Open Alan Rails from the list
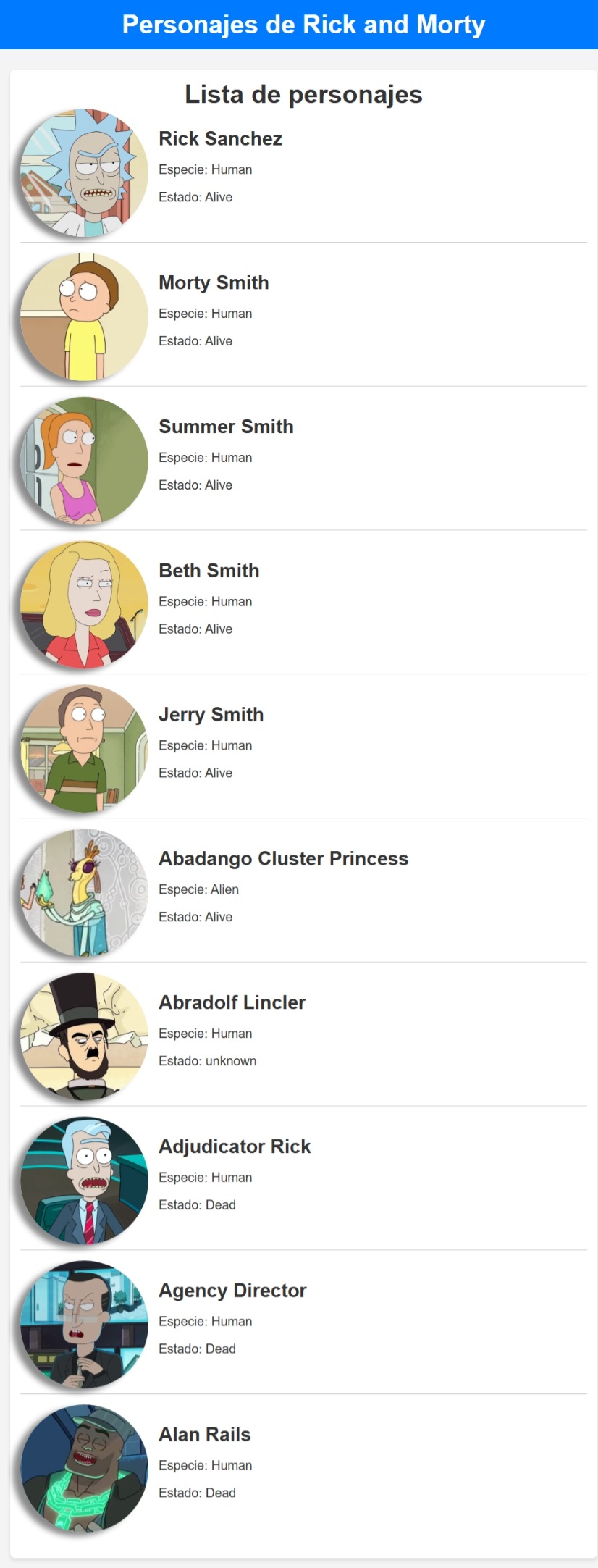598x1568 pixels. tap(204, 1435)
